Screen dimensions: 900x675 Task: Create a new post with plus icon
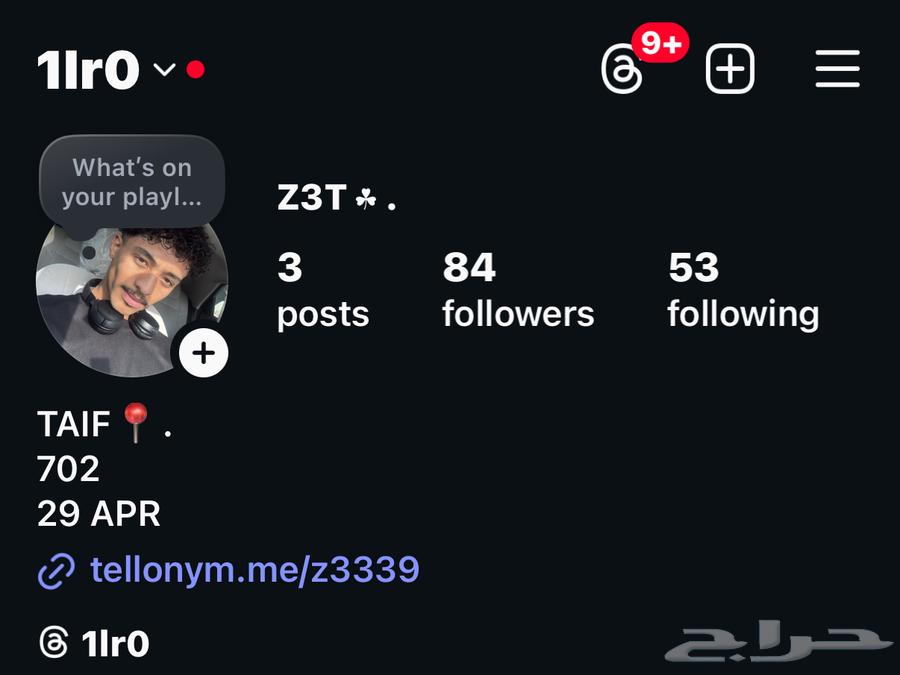pos(730,70)
